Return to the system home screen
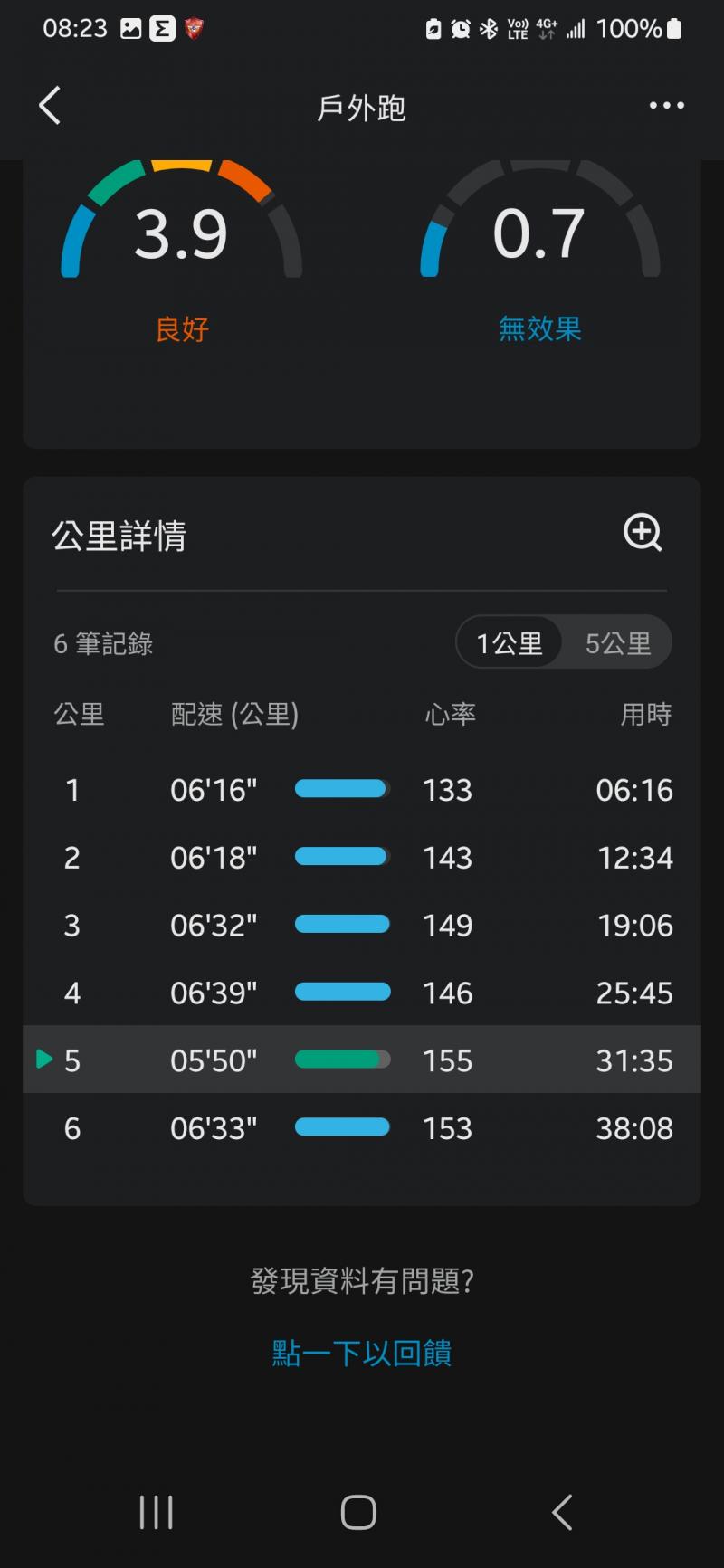The height and width of the screenshot is (1568, 724). point(358,1512)
